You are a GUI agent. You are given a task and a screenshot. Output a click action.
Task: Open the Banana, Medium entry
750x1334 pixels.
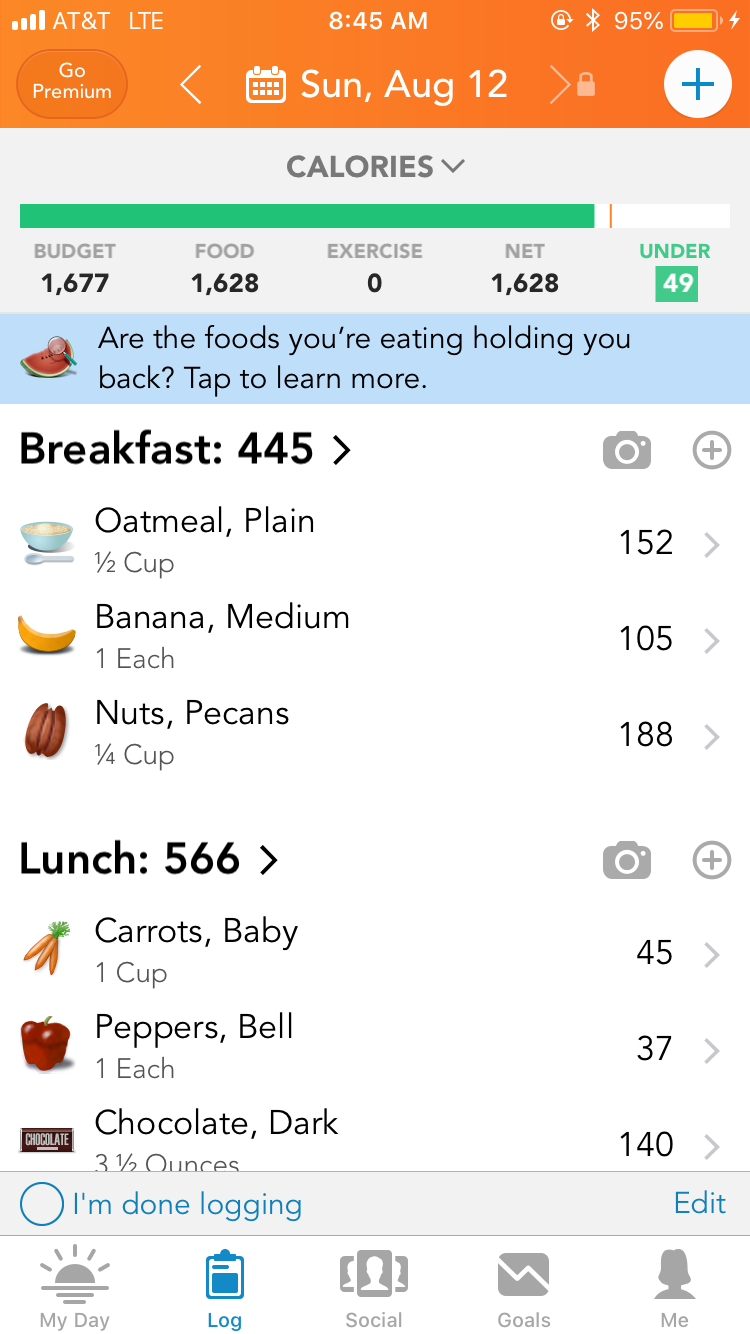pyautogui.click(x=375, y=638)
